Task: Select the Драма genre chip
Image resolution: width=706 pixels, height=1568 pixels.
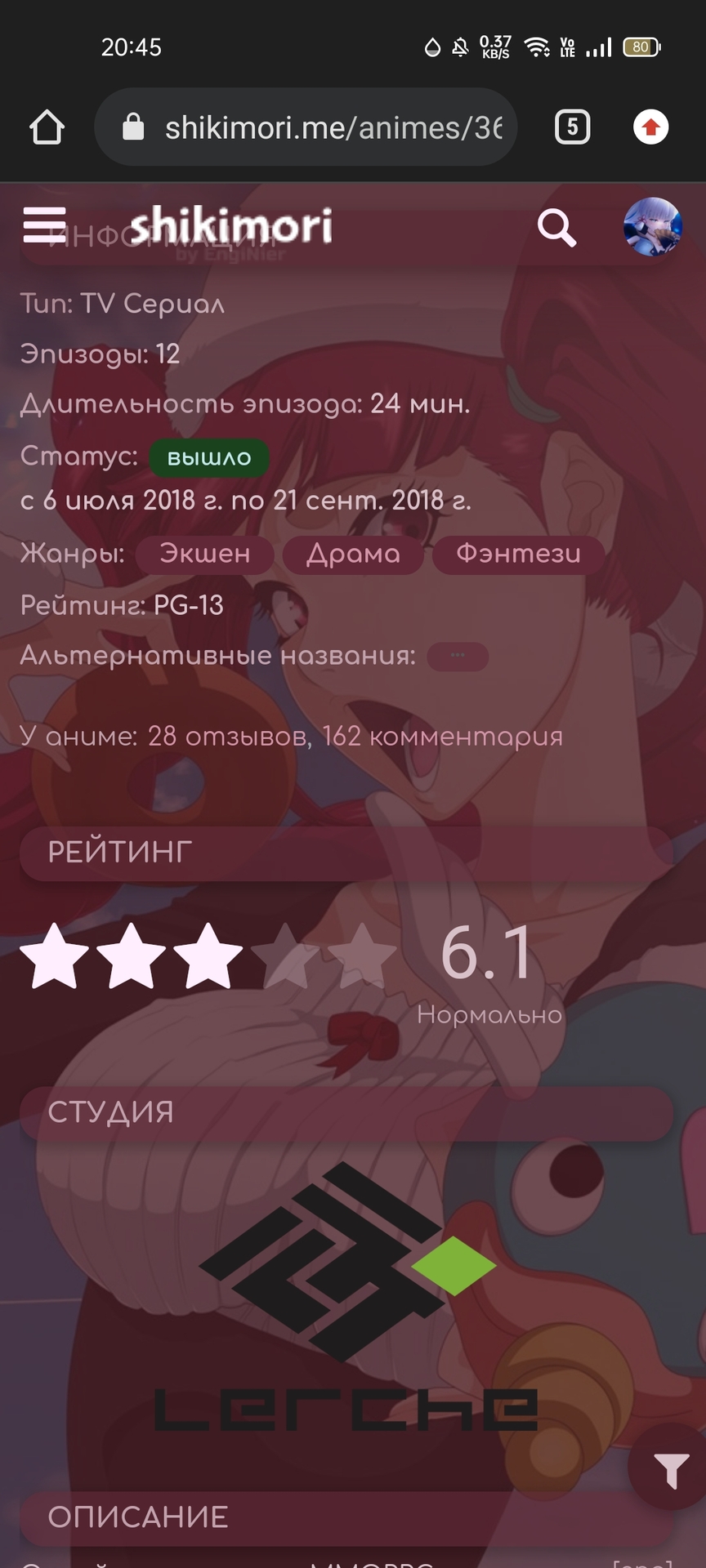Action: [353, 554]
